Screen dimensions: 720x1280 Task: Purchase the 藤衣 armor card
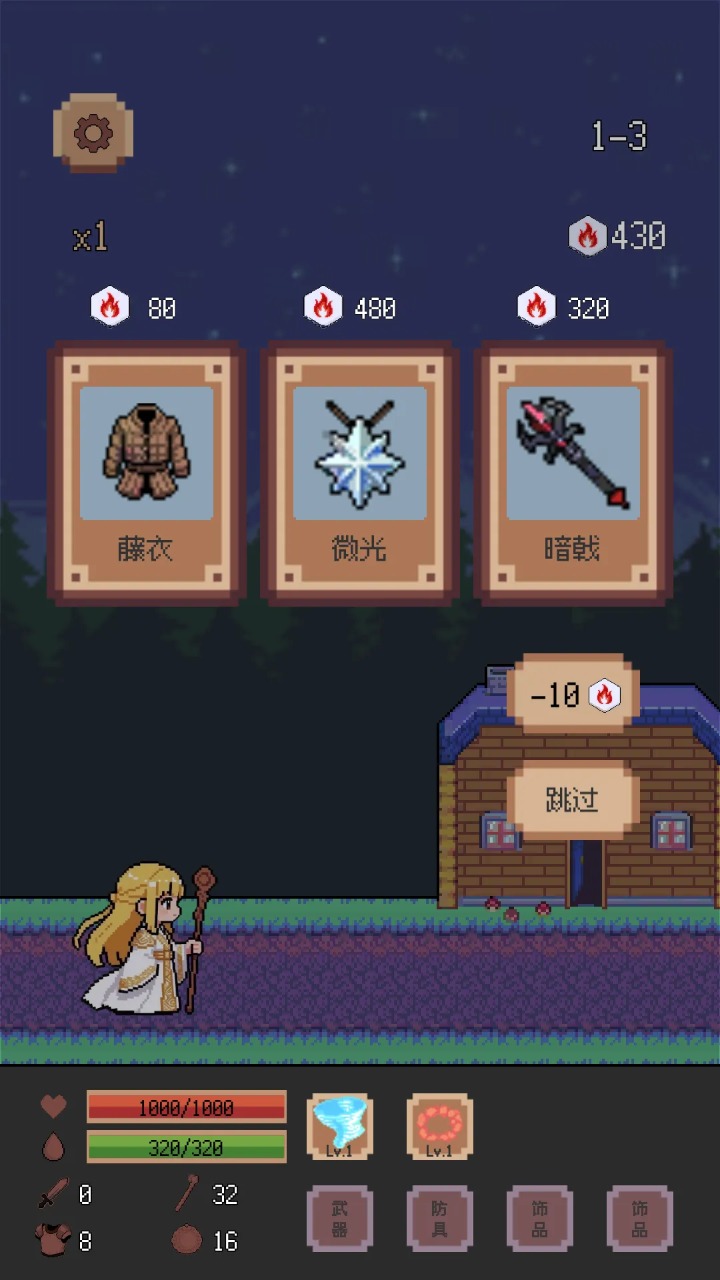(146, 468)
